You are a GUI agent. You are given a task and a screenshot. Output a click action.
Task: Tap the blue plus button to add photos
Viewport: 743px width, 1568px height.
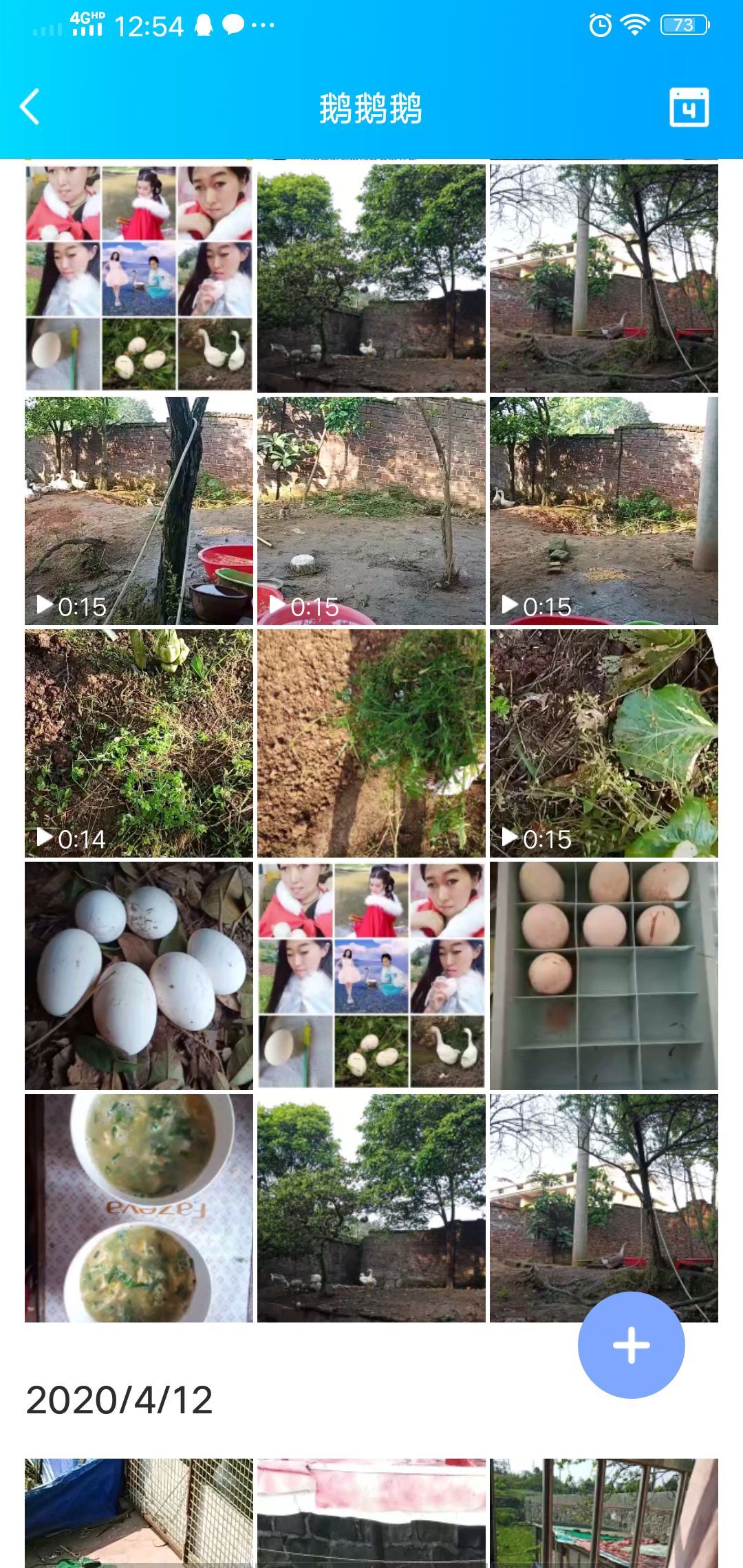631,1345
